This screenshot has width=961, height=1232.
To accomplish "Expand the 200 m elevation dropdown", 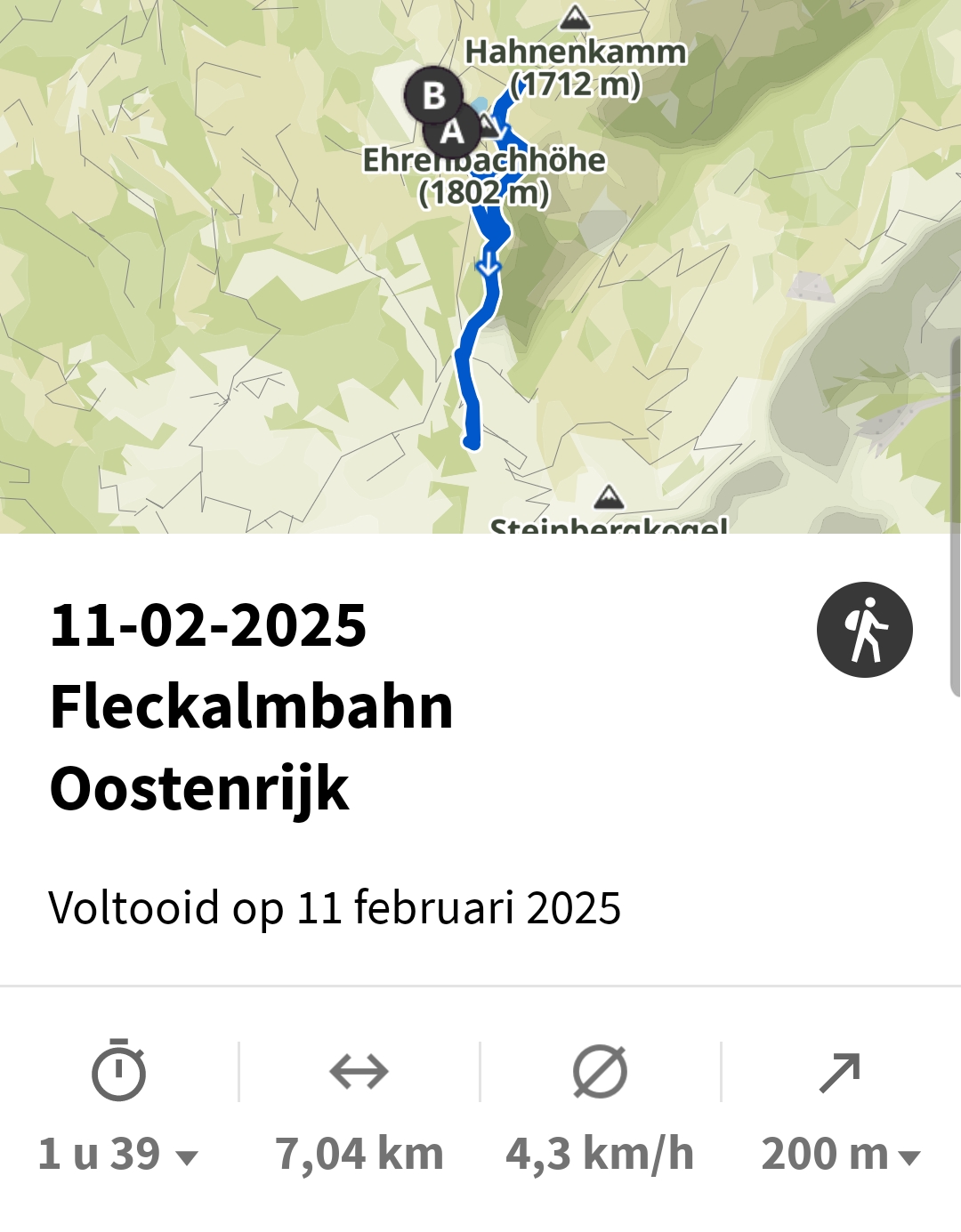I will coord(840,1155).
